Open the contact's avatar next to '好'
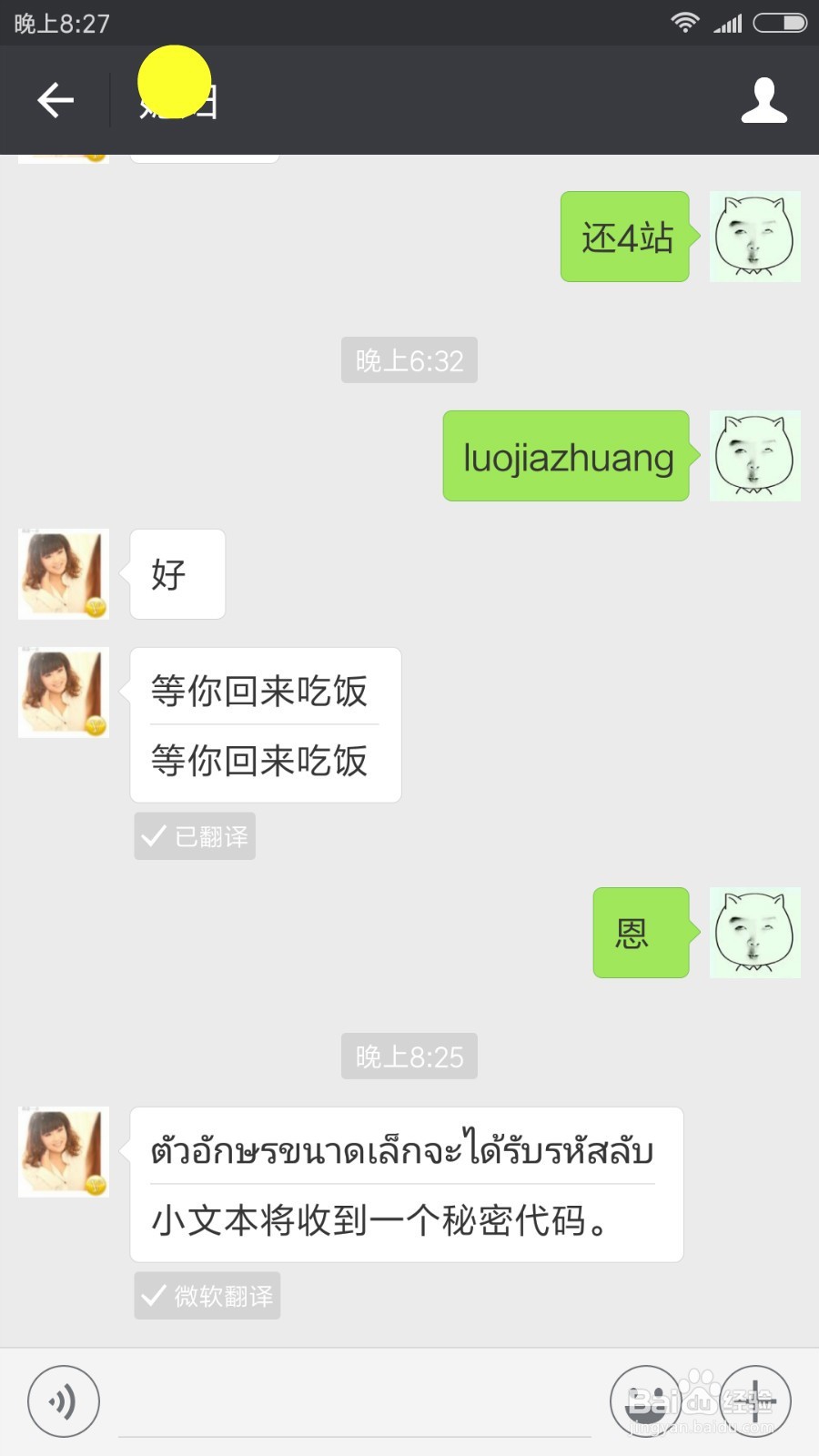819x1456 pixels. pos(62,574)
